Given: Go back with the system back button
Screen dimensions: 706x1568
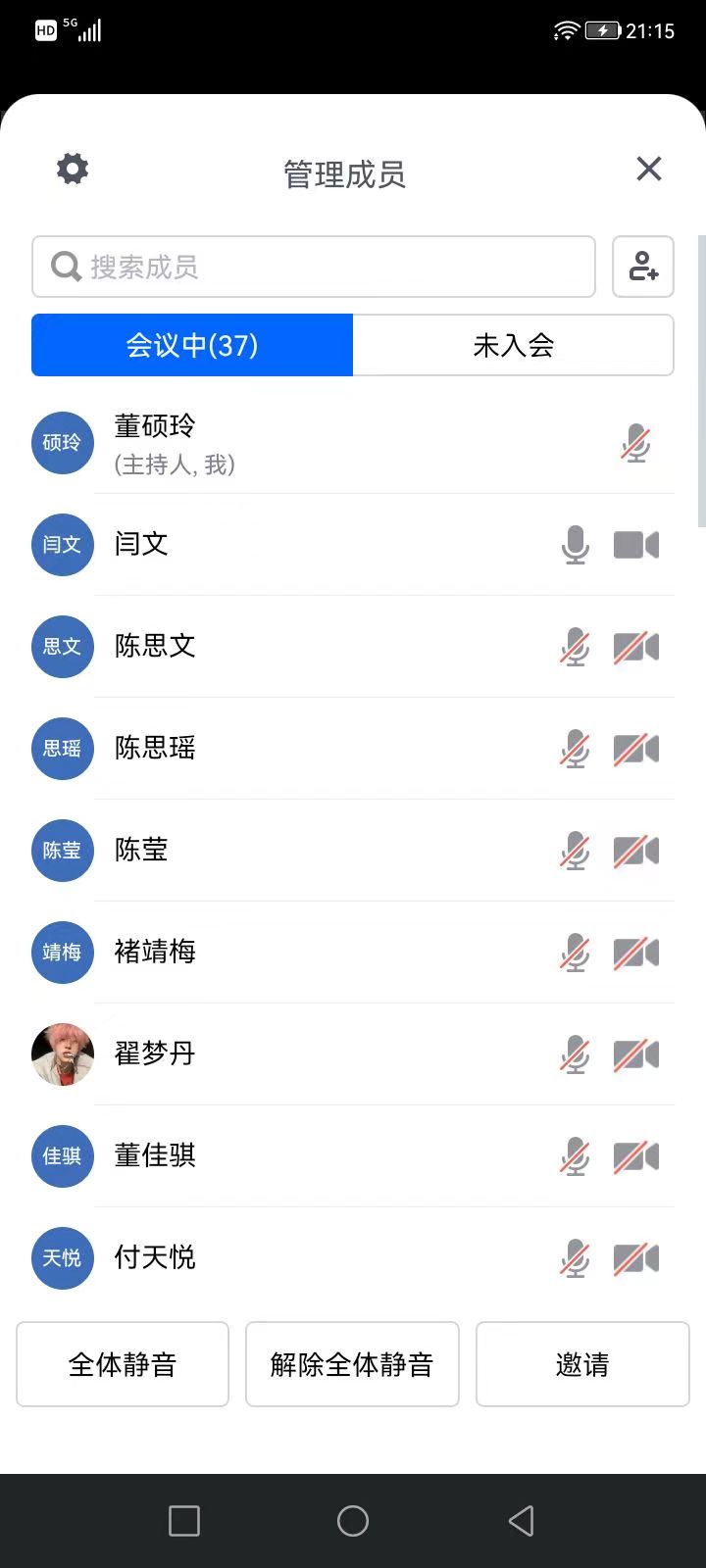Looking at the screenshot, I should [522, 1521].
